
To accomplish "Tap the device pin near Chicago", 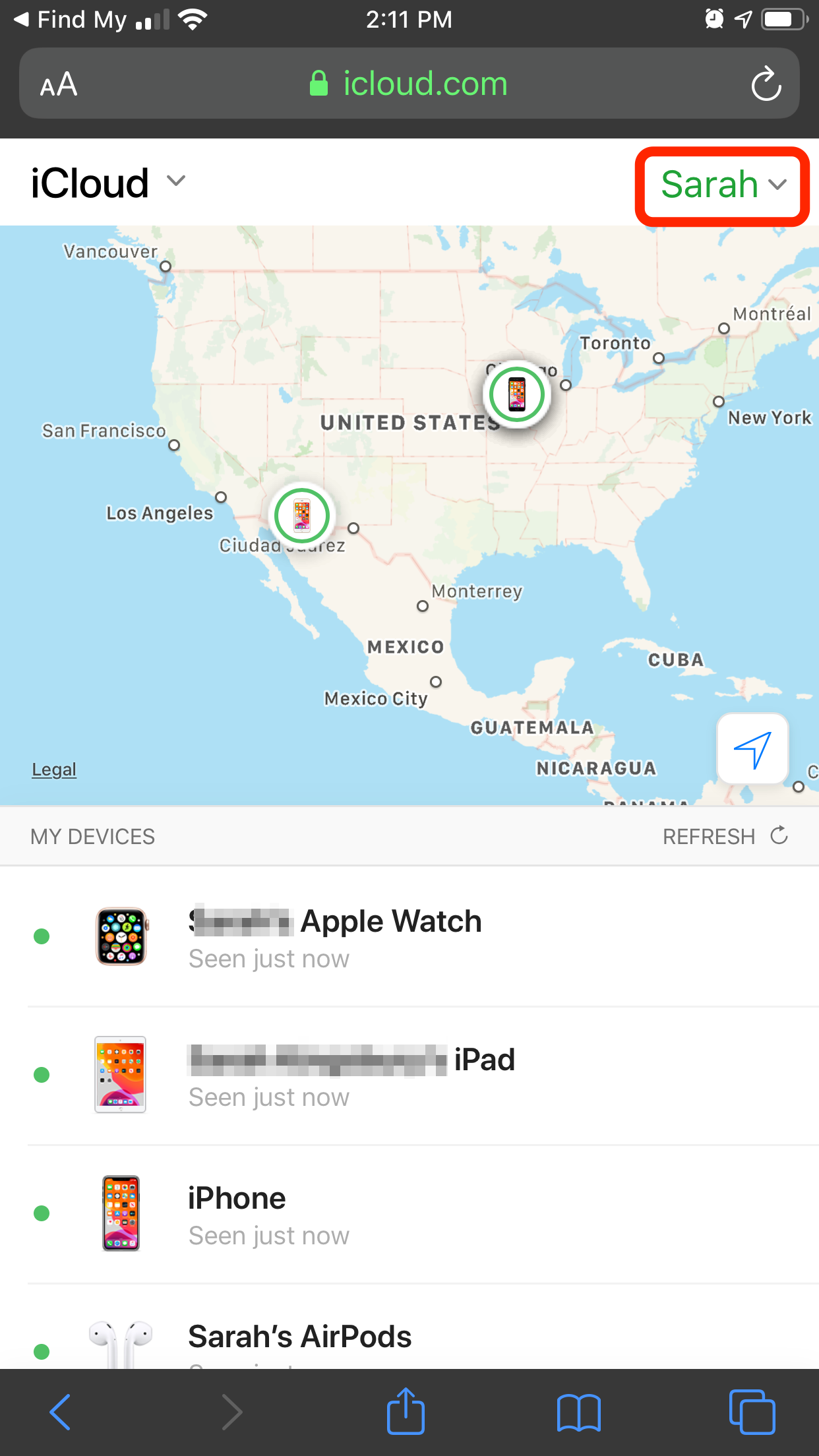I will click(x=517, y=394).
